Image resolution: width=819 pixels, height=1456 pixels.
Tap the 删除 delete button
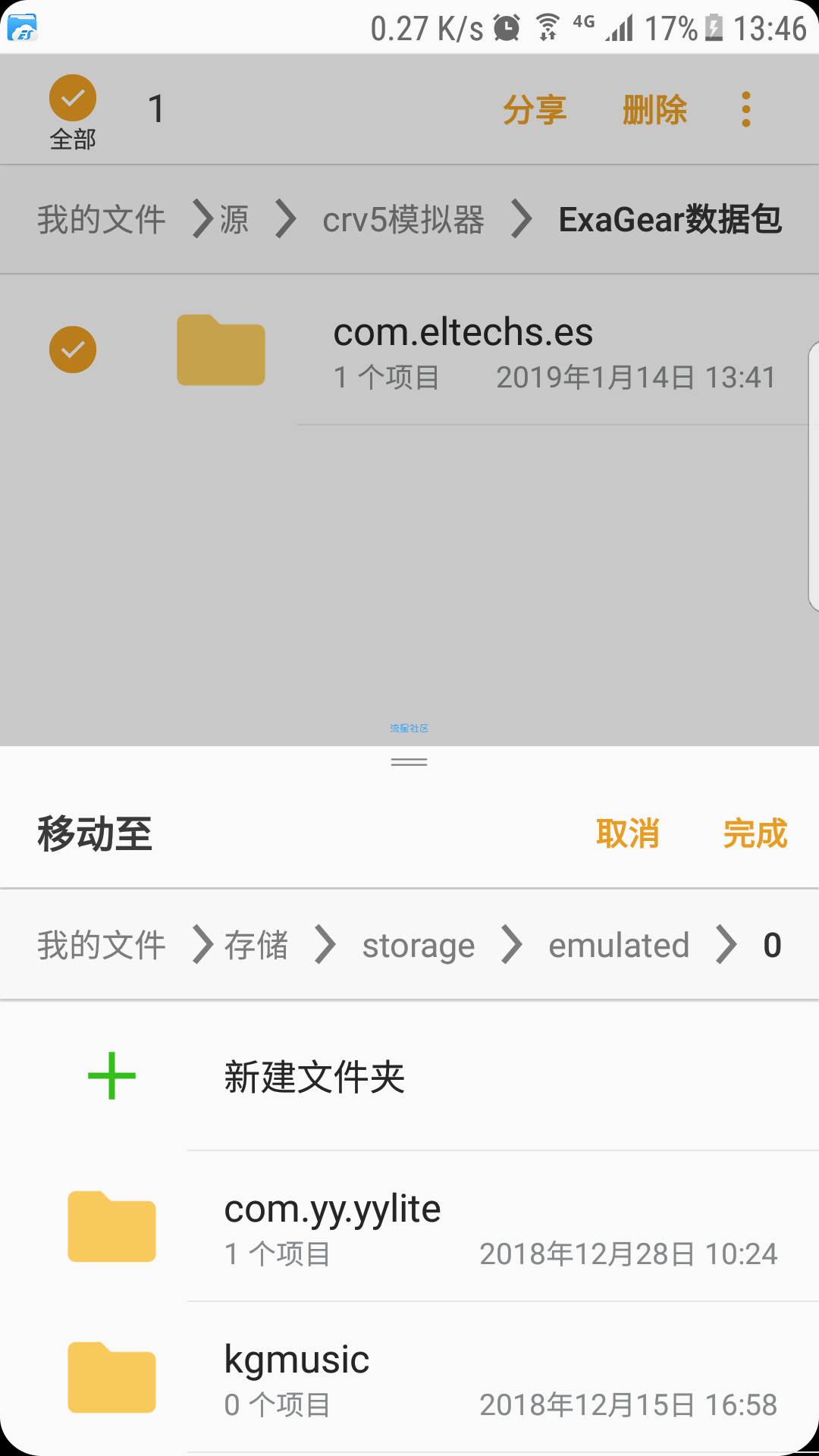pyautogui.click(x=654, y=110)
